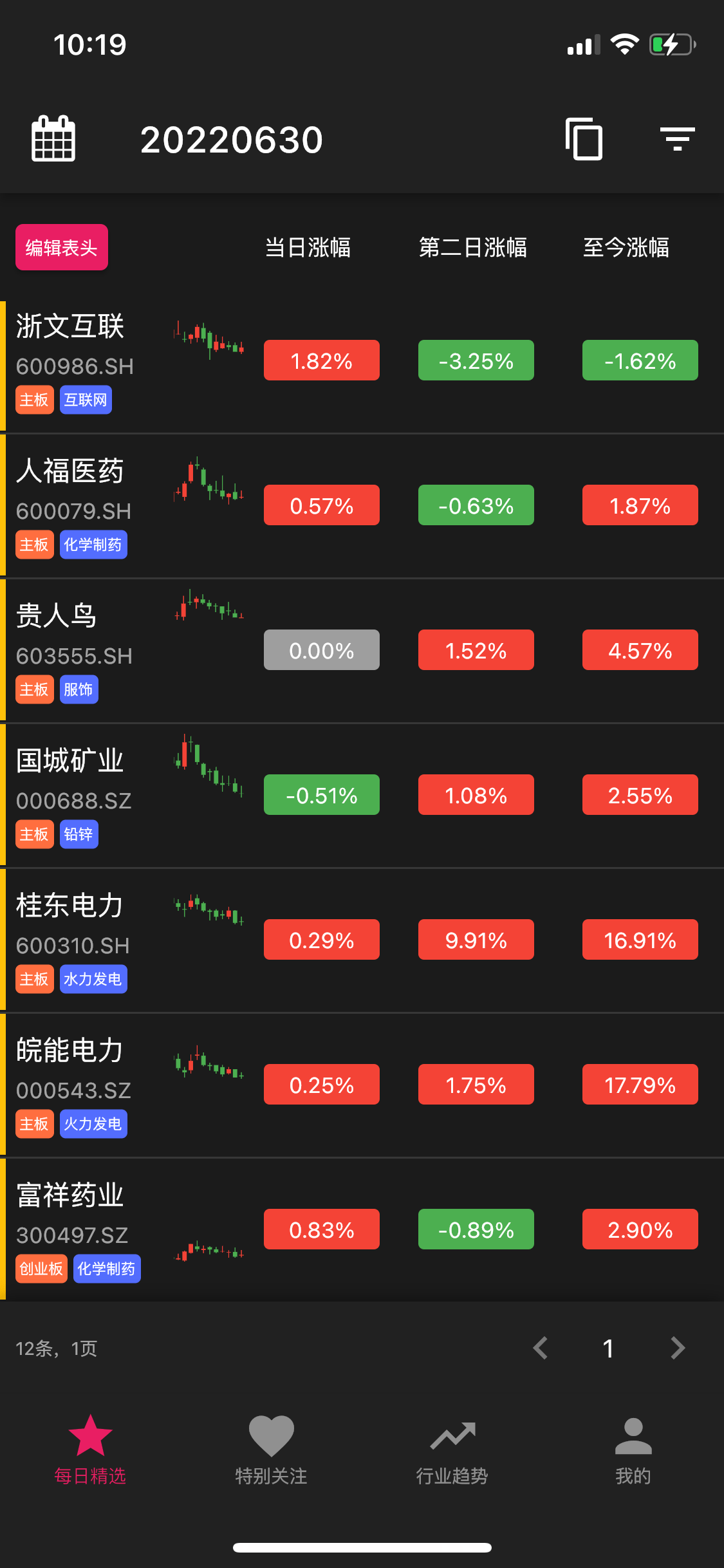The width and height of the screenshot is (724, 1568).
Task: View 贵人鸟 stock row
Action: tap(58, 617)
